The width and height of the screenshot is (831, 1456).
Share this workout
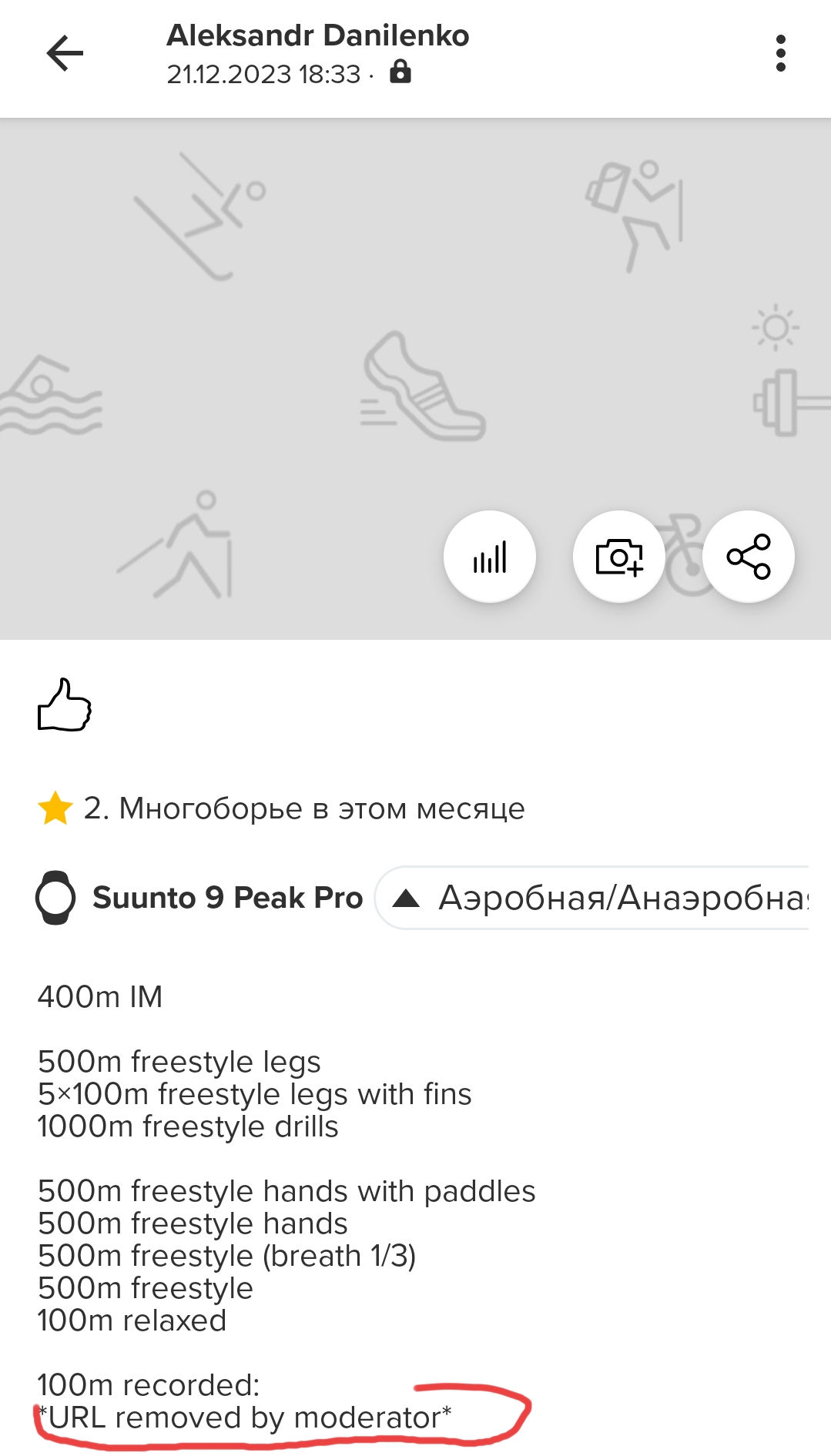pos(749,557)
